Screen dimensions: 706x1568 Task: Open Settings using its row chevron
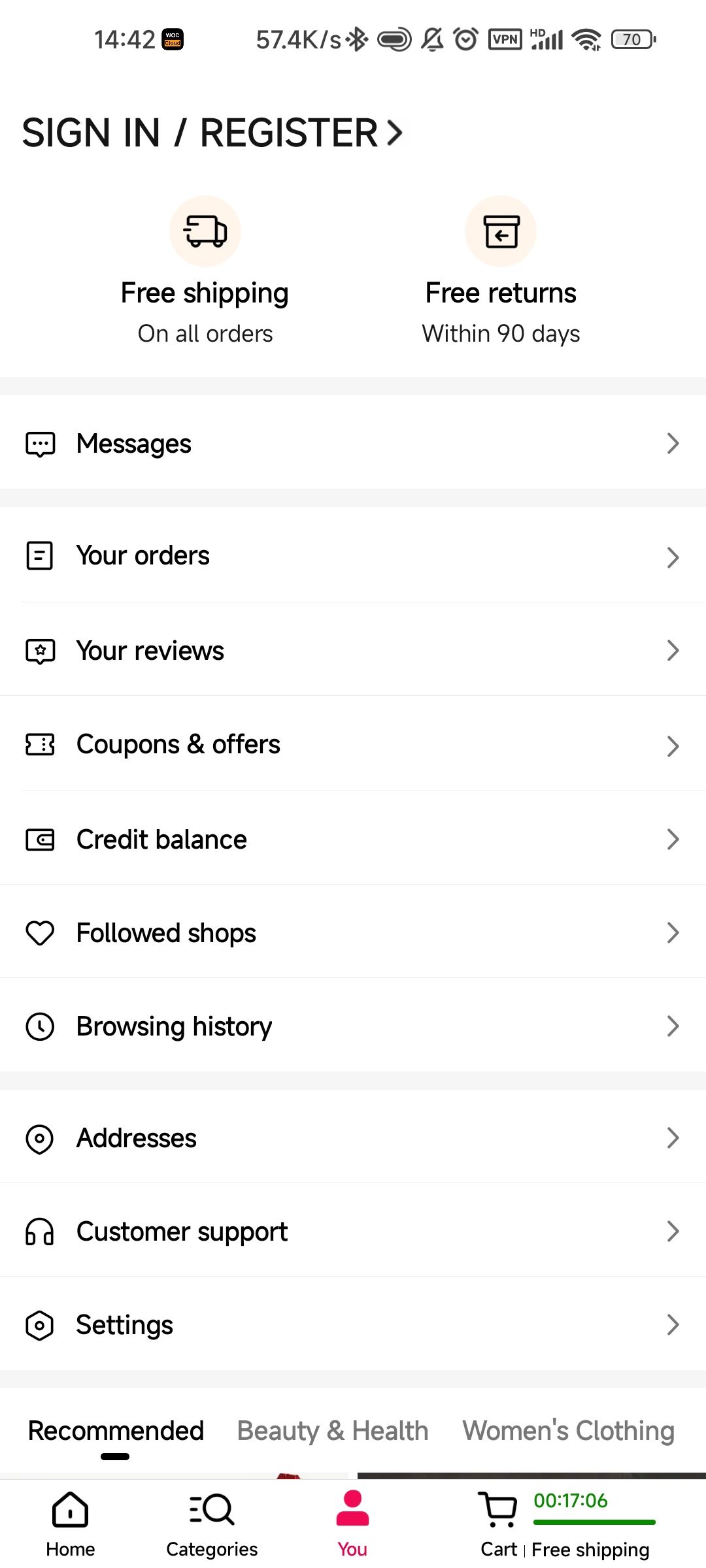tap(673, 1325)
